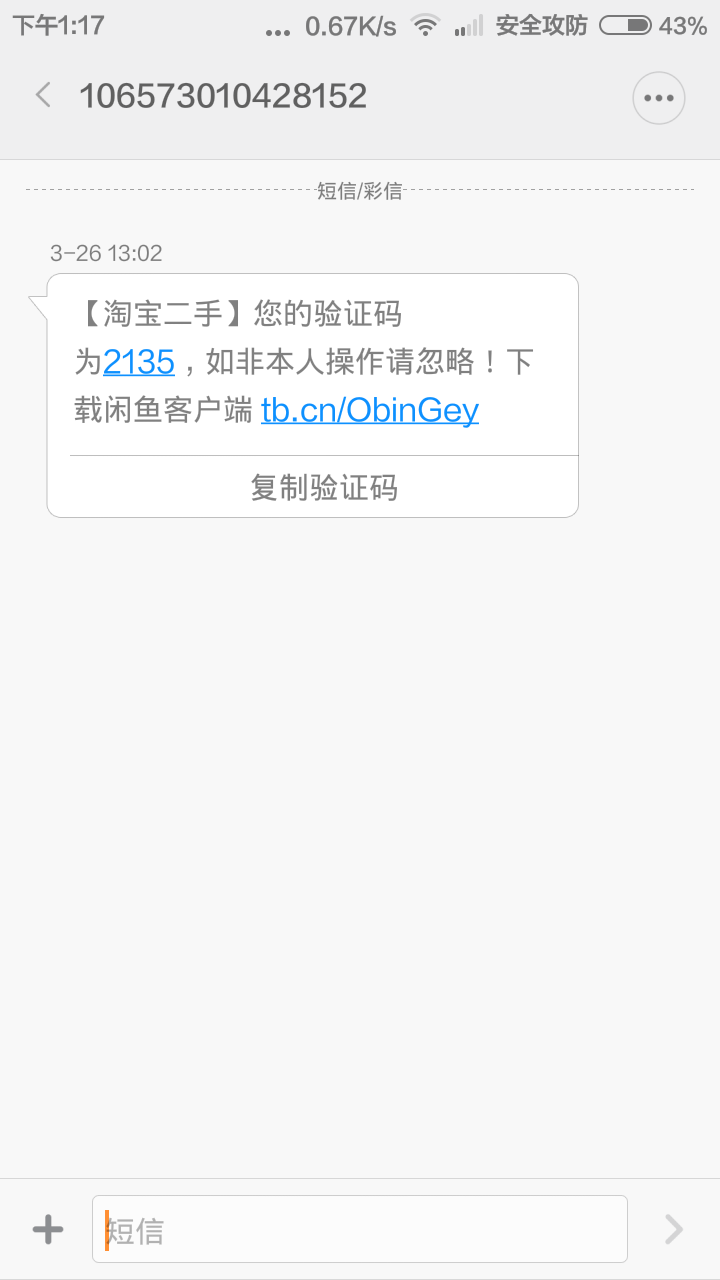Tap 复制验证码 to copy the code
720x1280 pixels.
click(x=324, y=487)
